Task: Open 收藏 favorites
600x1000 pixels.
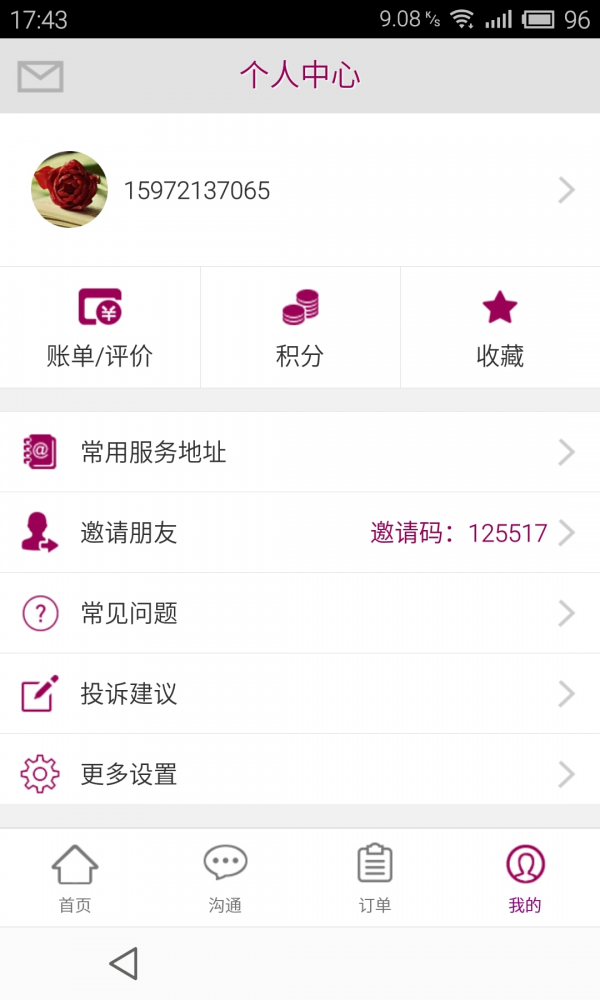Action: 500,328
